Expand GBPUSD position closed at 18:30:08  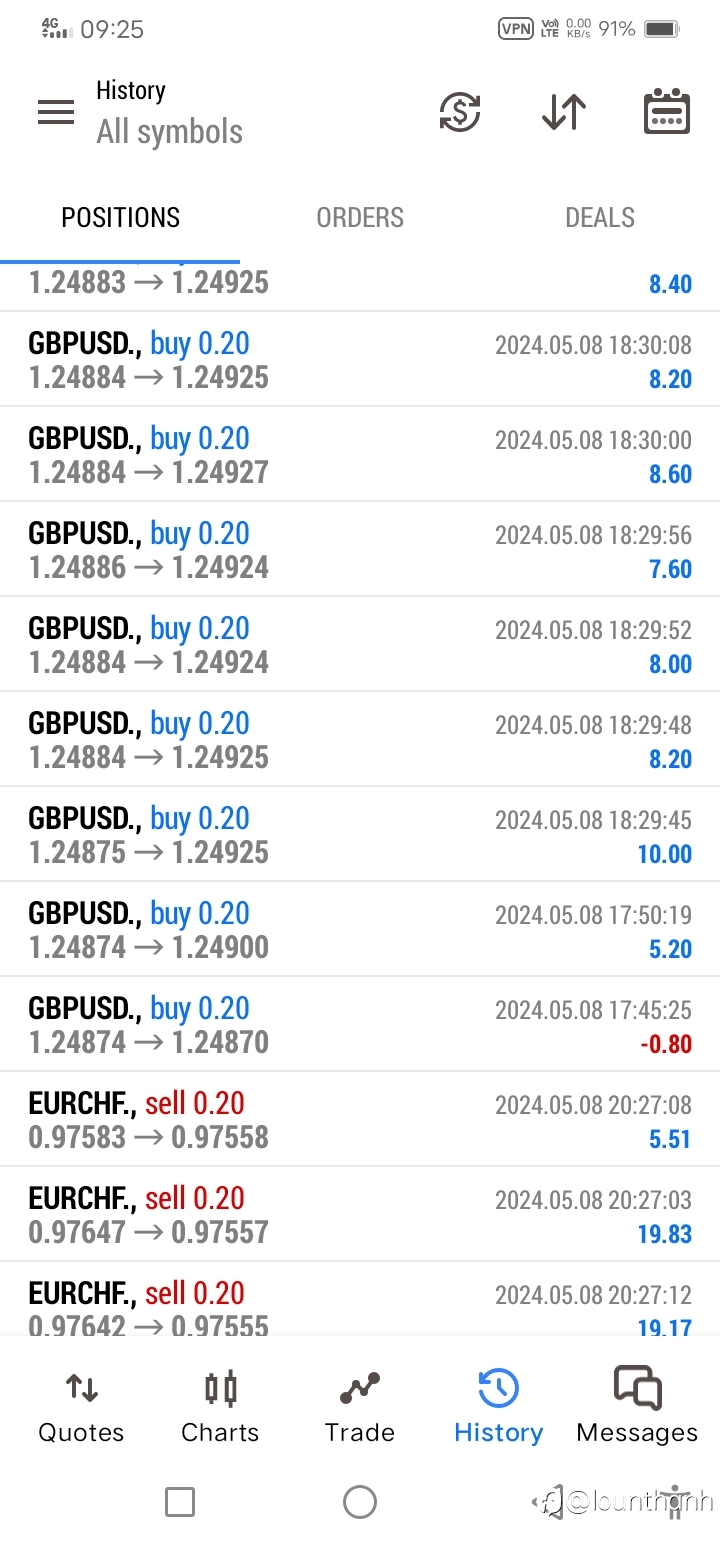[360, 360]
